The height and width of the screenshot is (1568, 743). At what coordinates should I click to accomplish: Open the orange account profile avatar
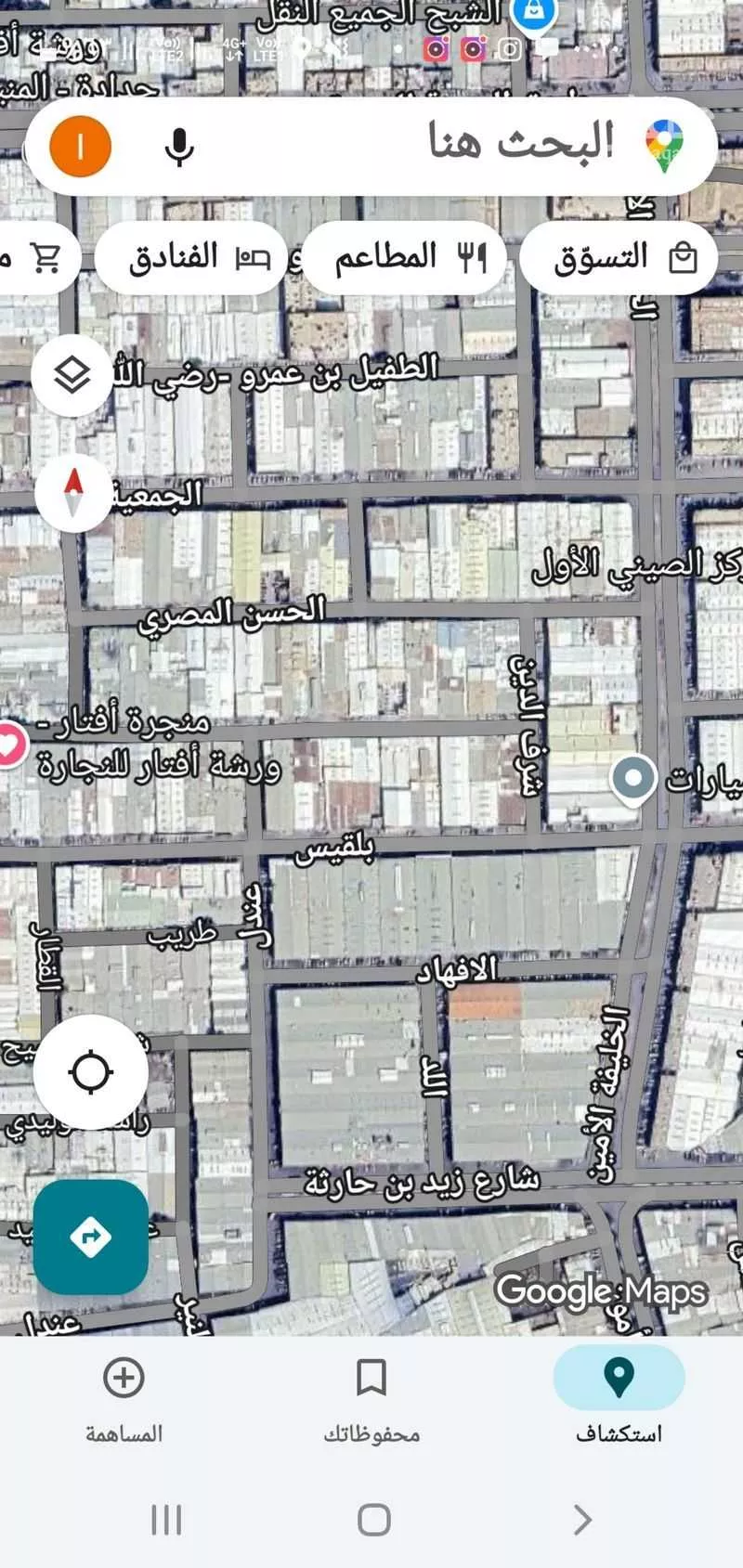click(81, 147)
